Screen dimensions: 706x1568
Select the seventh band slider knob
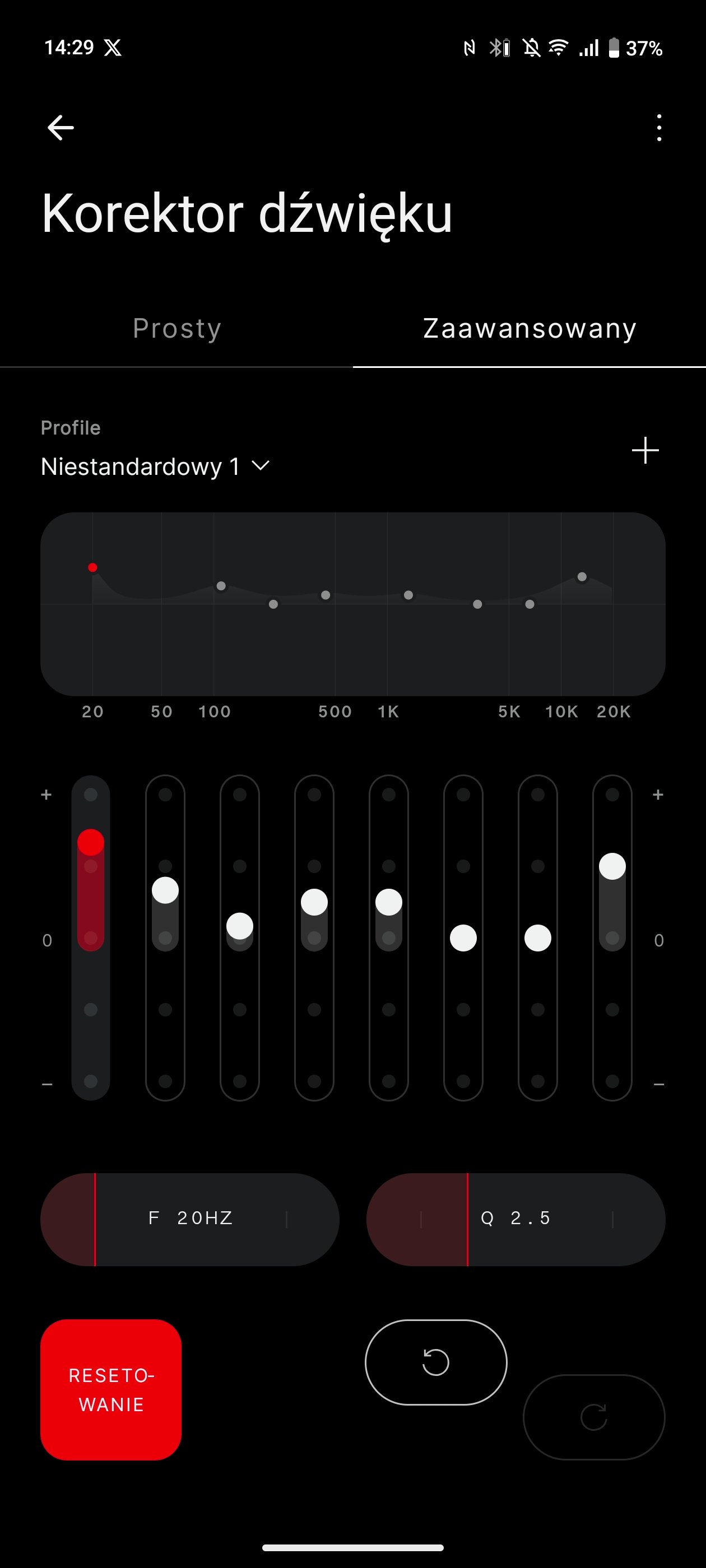(x=538, y=938)
